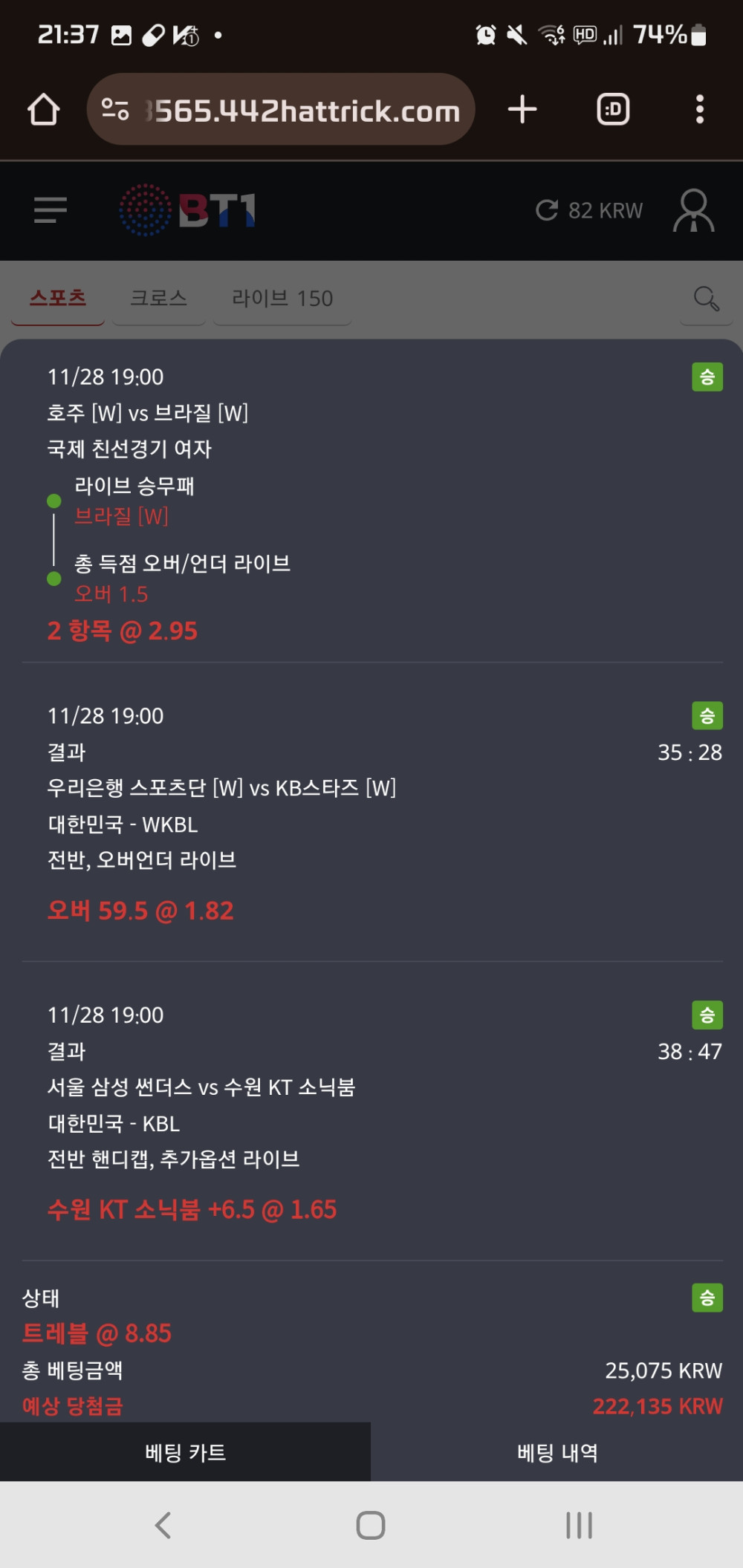Open a new browser tab
Screen dimensions: 743x1568
click(x=522, y=109)
